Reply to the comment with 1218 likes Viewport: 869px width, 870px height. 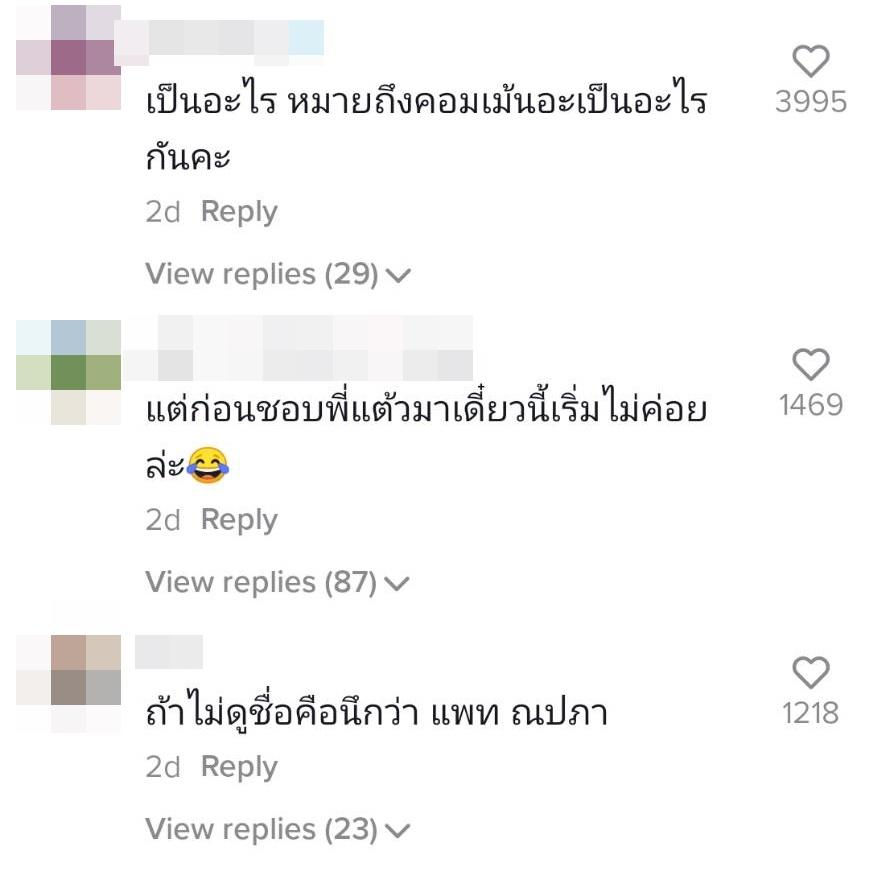[x=239, y=767]
